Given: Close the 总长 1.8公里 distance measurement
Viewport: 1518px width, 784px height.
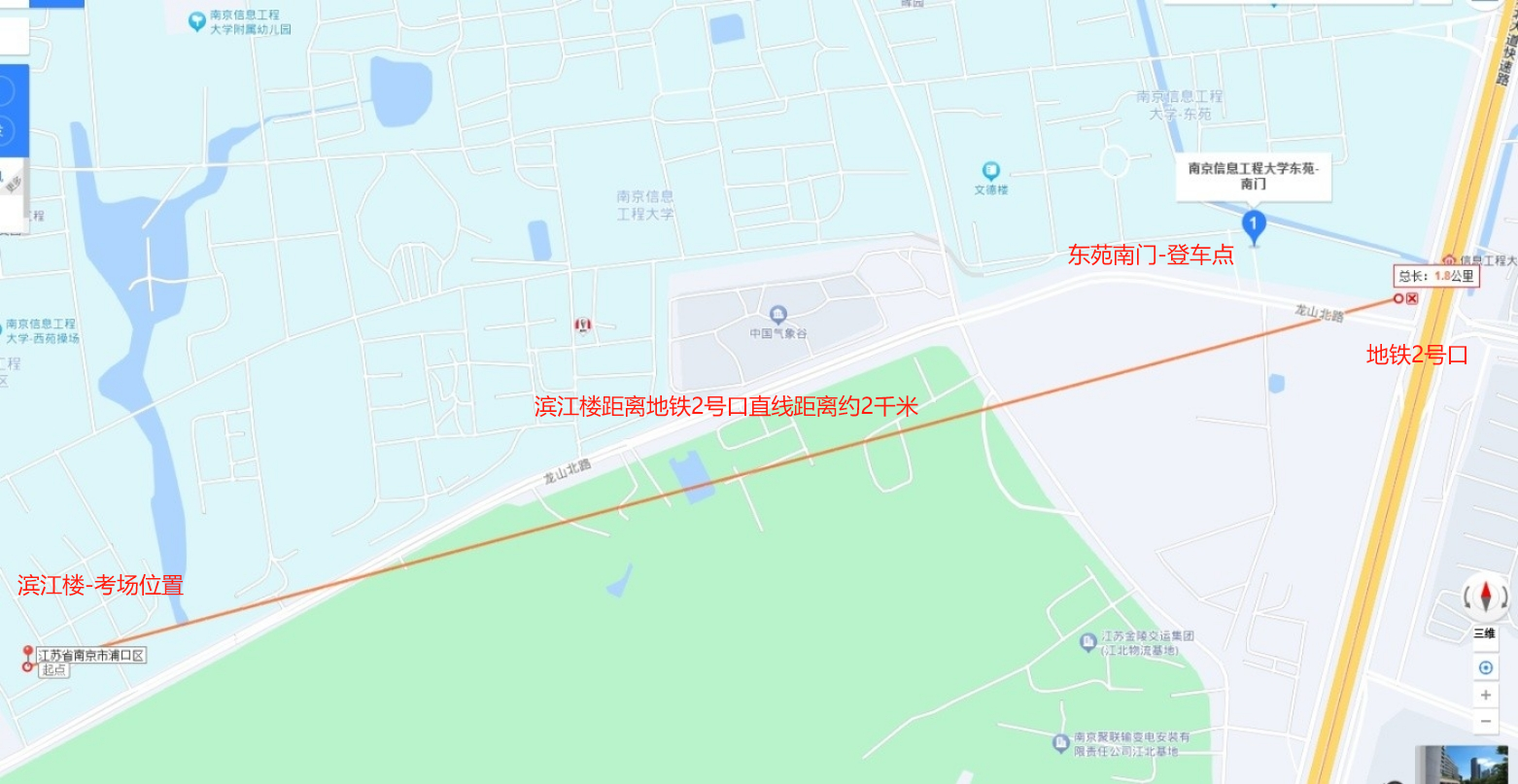Looking at the screenshot, I should [1412, 298].
